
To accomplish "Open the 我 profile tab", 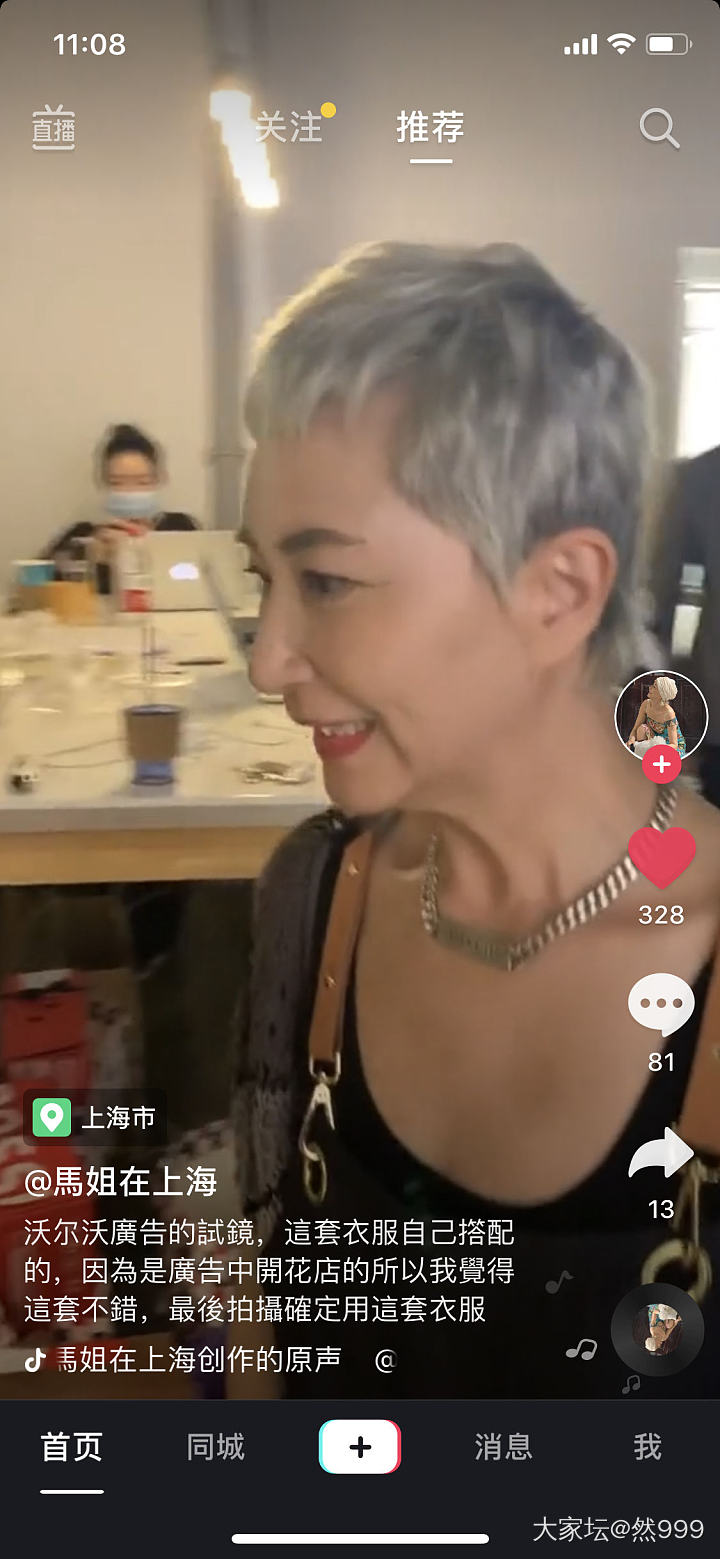I will tap(647, 1447).
